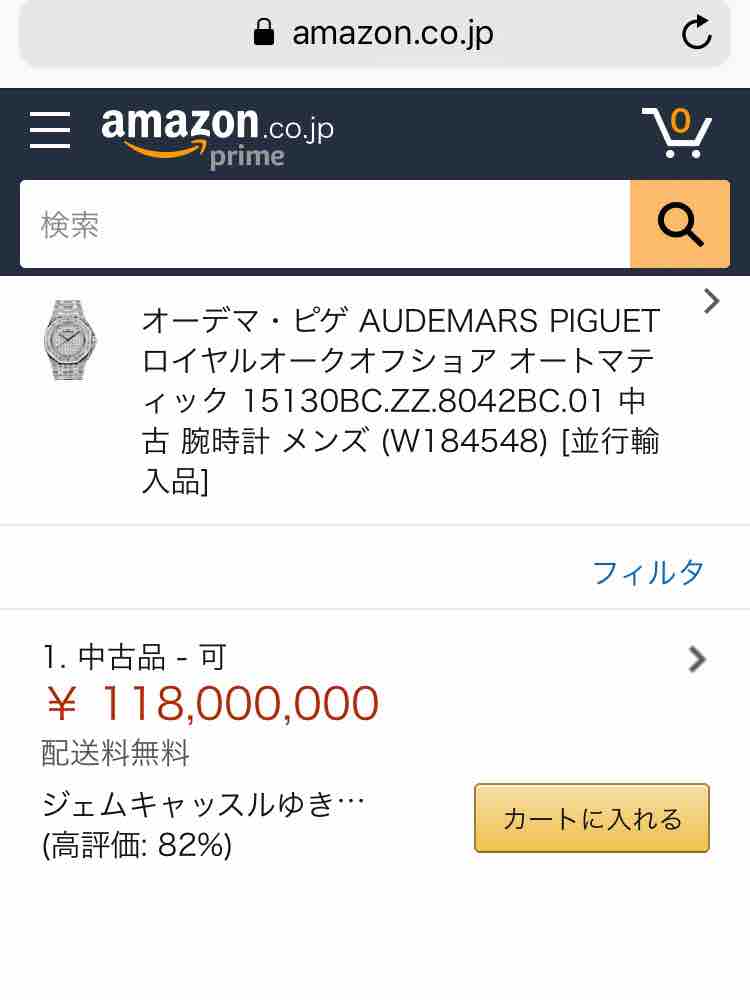The width and height of the screenshot is (750, 1000).
Task: View seller ジェムキャッスルゆき… profile
Action: click(x=203, y=804)
